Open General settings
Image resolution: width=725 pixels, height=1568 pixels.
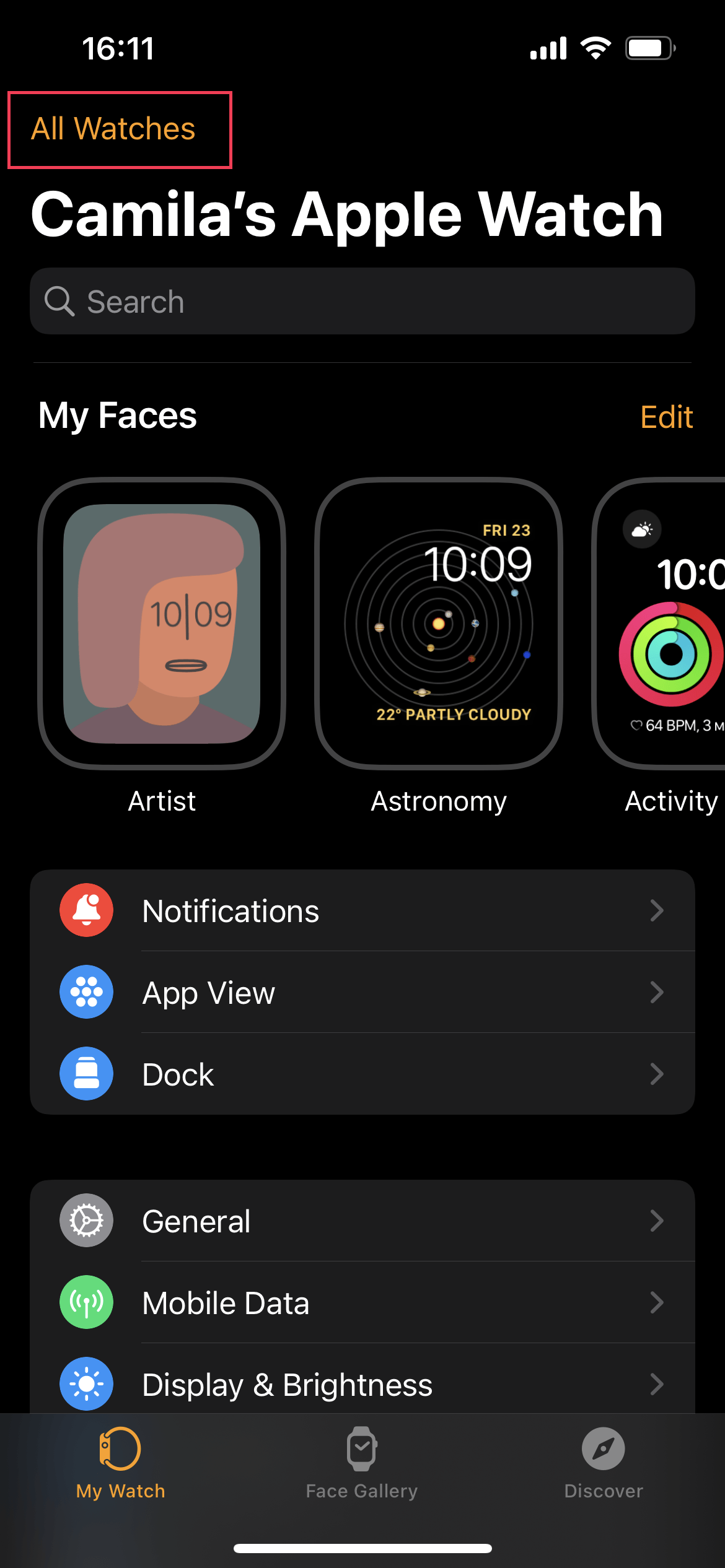[x=362, y=1221]
